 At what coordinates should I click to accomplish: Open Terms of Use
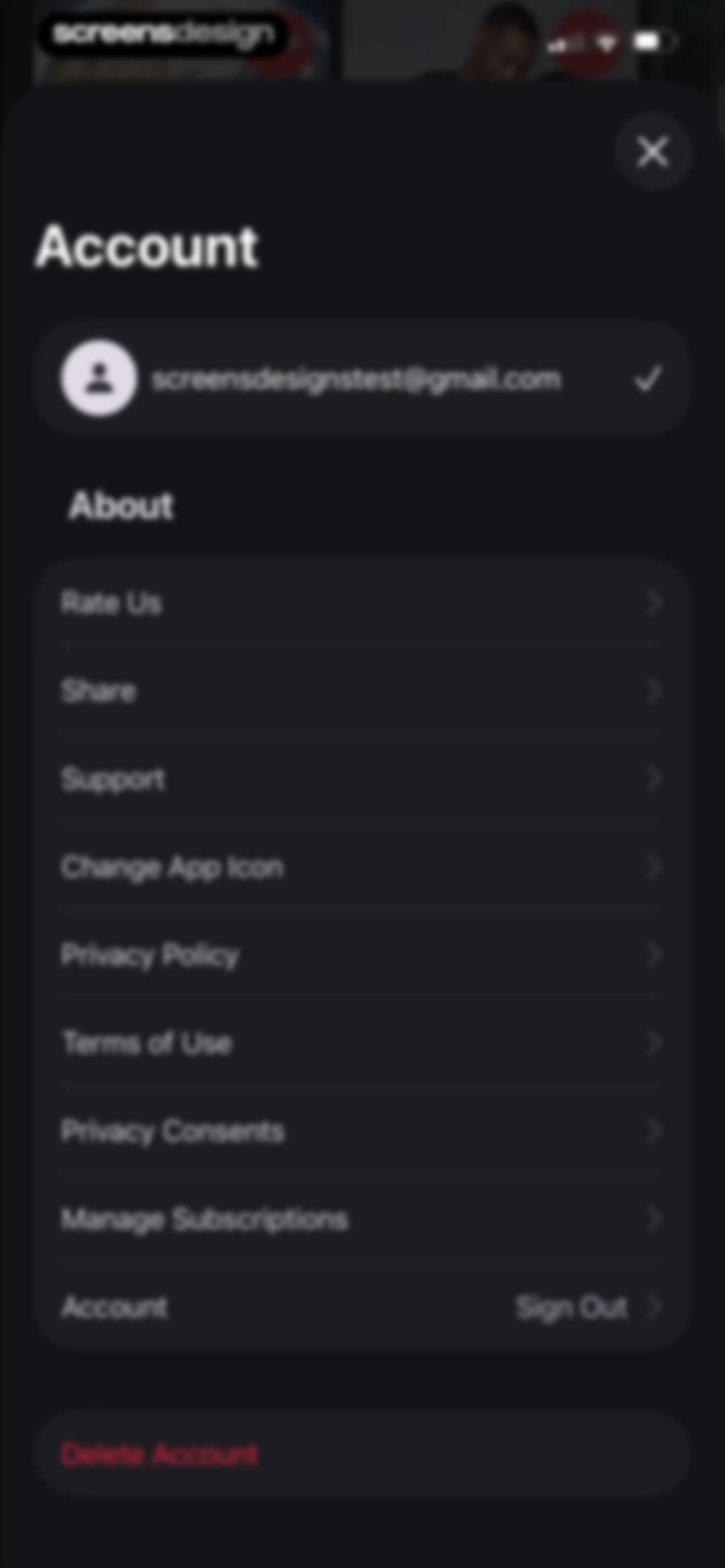click(362, 1043)
